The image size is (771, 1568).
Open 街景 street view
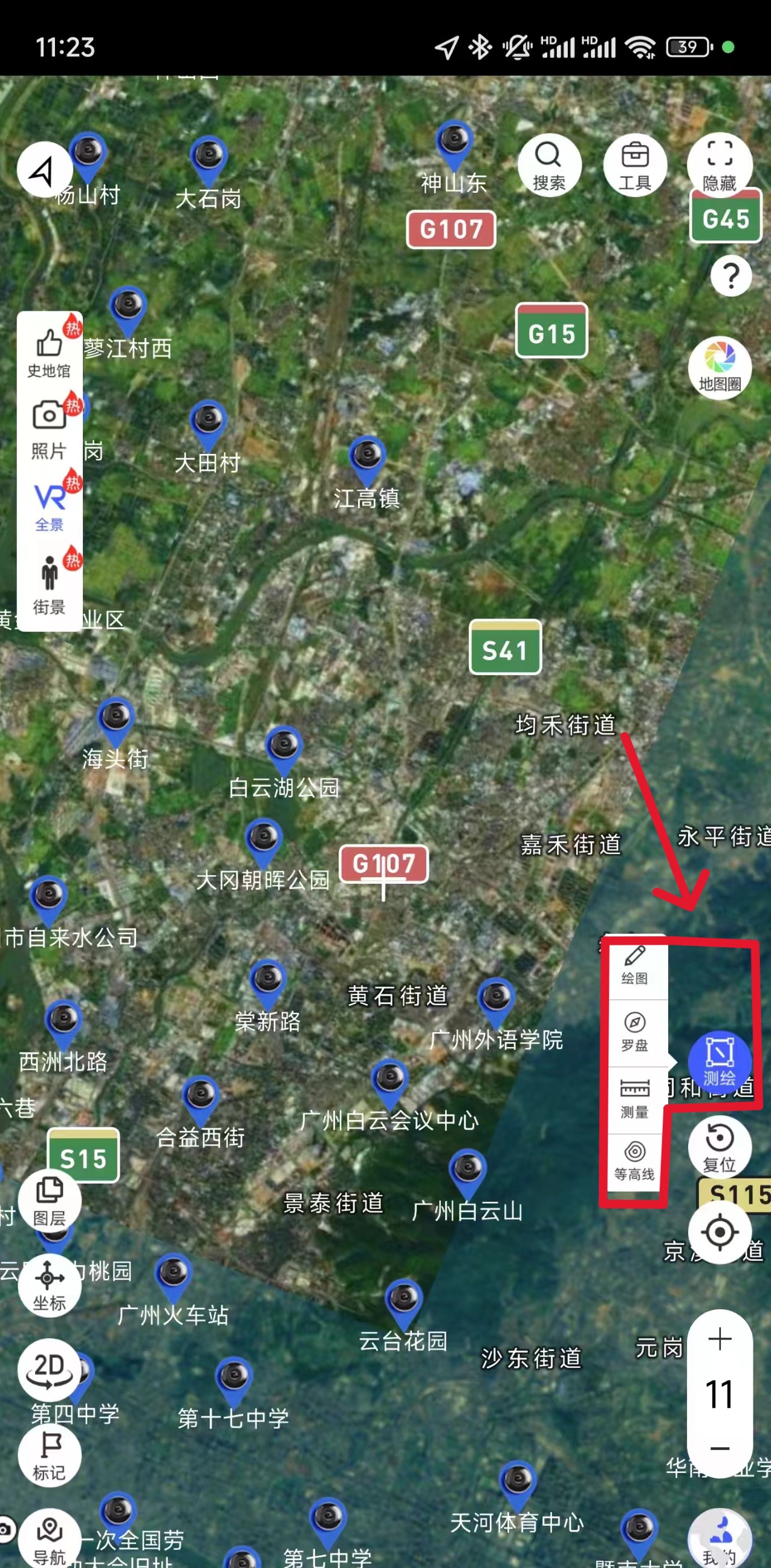click(x=50, y=585)
